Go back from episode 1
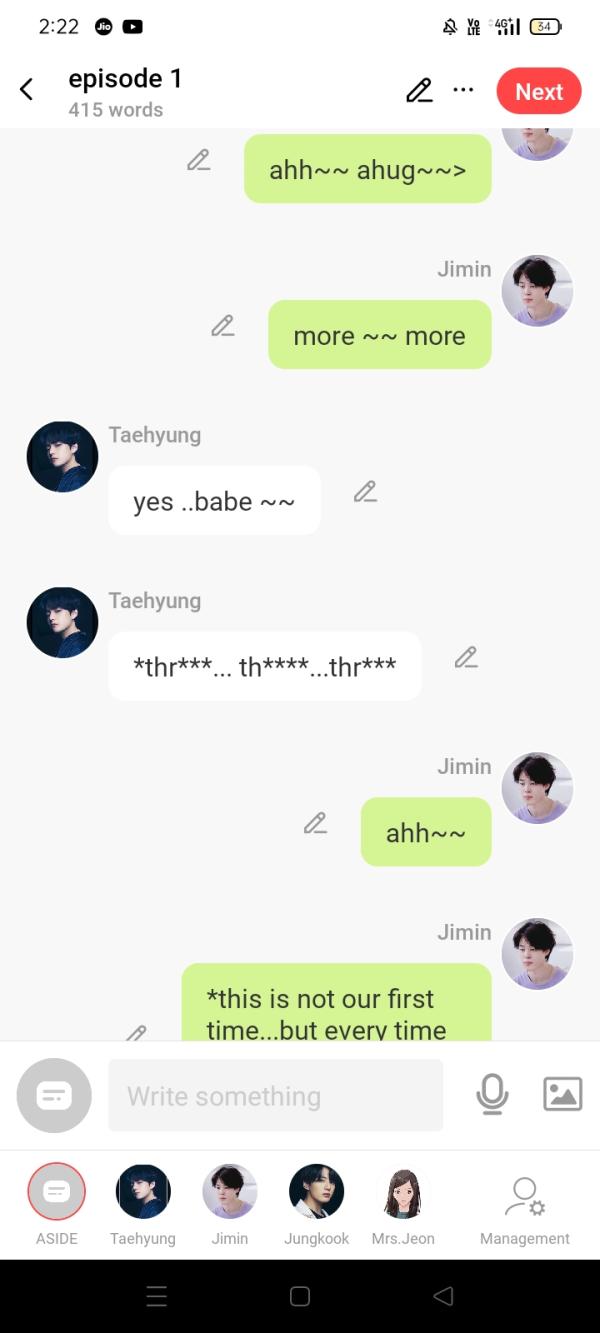Image resolution: width=600 pixels, height=1333 pixels. tap(27, 90)
